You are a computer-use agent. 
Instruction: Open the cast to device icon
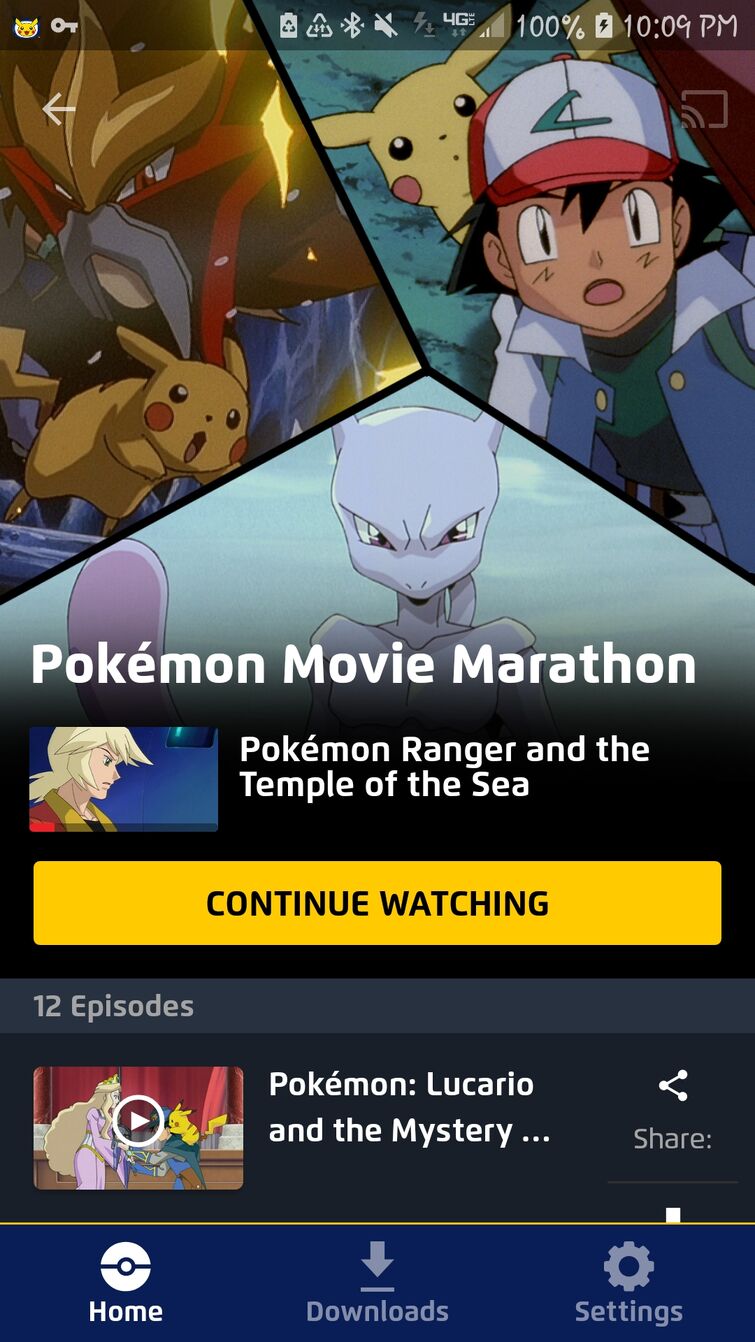click(x=703, y=110)
